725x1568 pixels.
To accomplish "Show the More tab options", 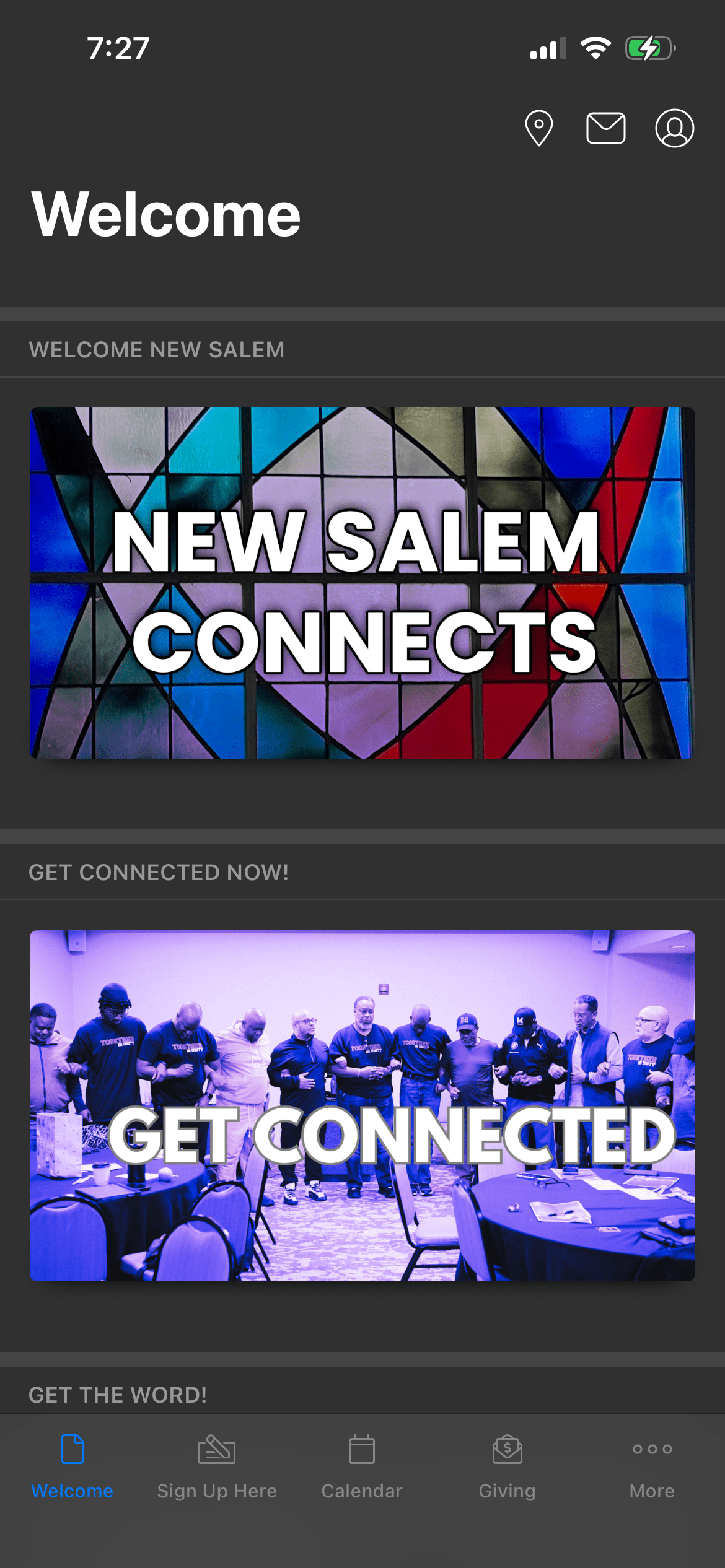I will click(652, 1465).
